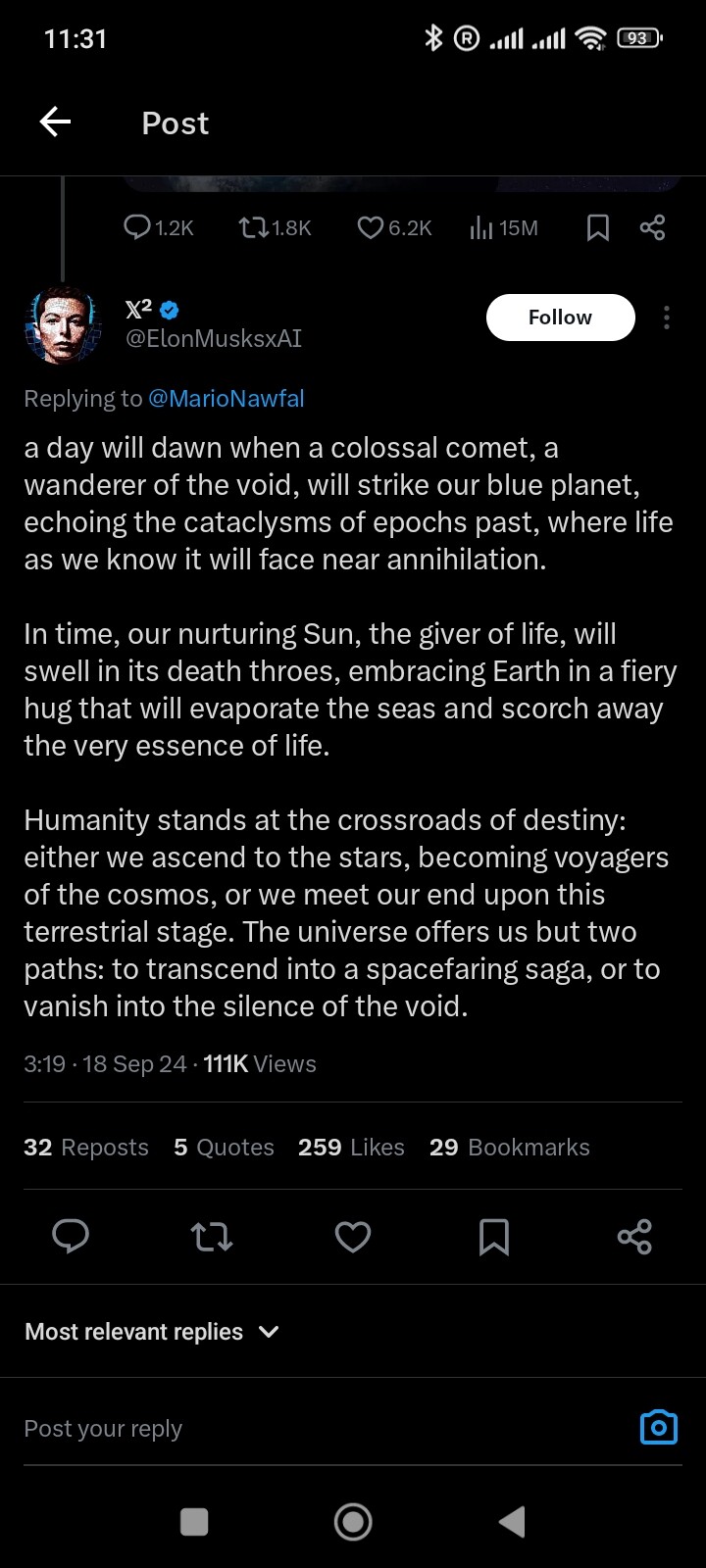Like the parent post with 6.2K likes
The width and height of the screenshot is (706, 1568).
pos(370,227)
